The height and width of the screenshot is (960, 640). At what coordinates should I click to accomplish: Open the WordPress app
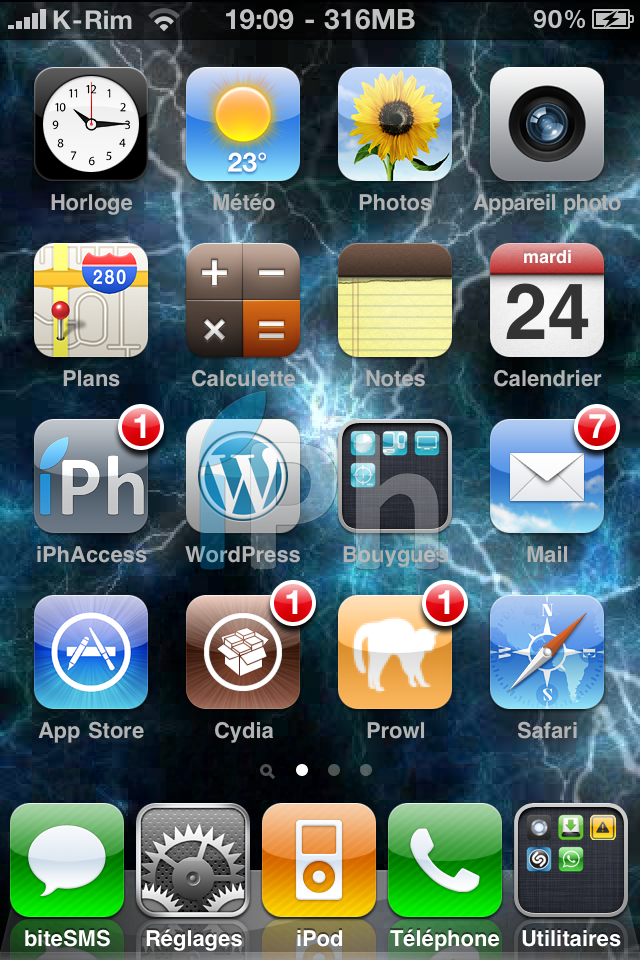[243, 476]
